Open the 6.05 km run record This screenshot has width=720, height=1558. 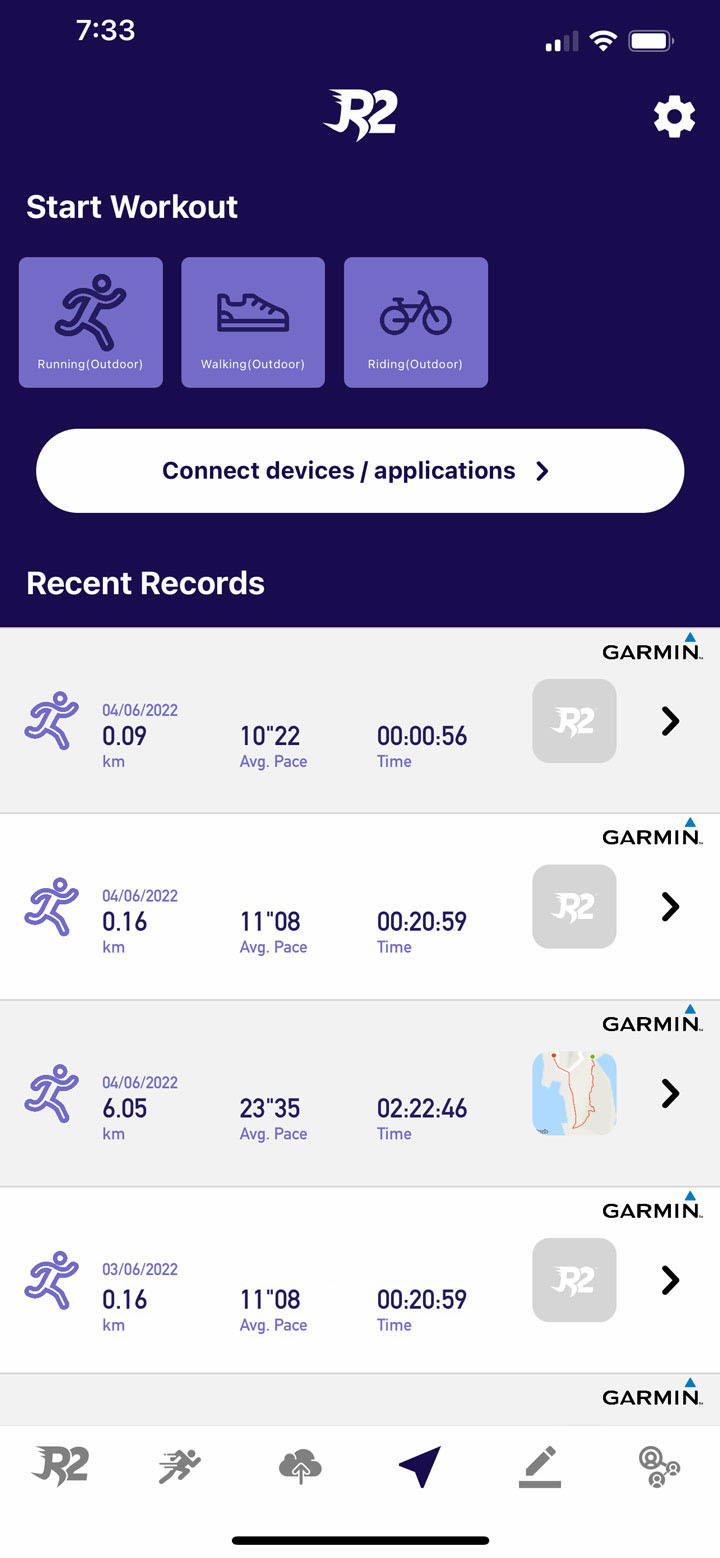(360, 1093)
